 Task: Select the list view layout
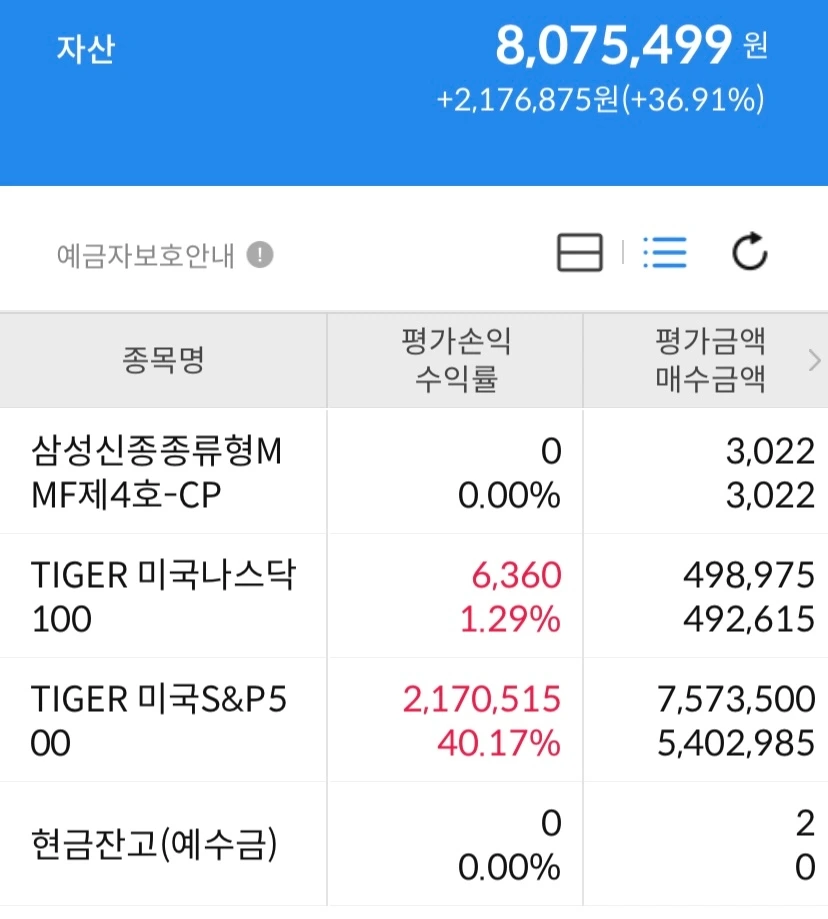(x=665, y=253)
